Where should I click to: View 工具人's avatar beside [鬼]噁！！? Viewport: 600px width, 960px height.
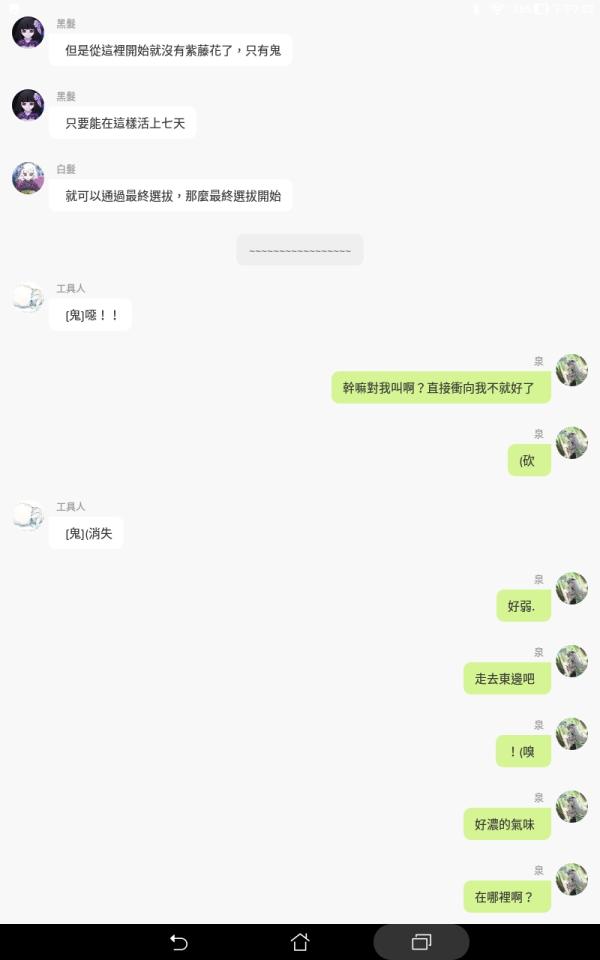(x=28, y=297)
